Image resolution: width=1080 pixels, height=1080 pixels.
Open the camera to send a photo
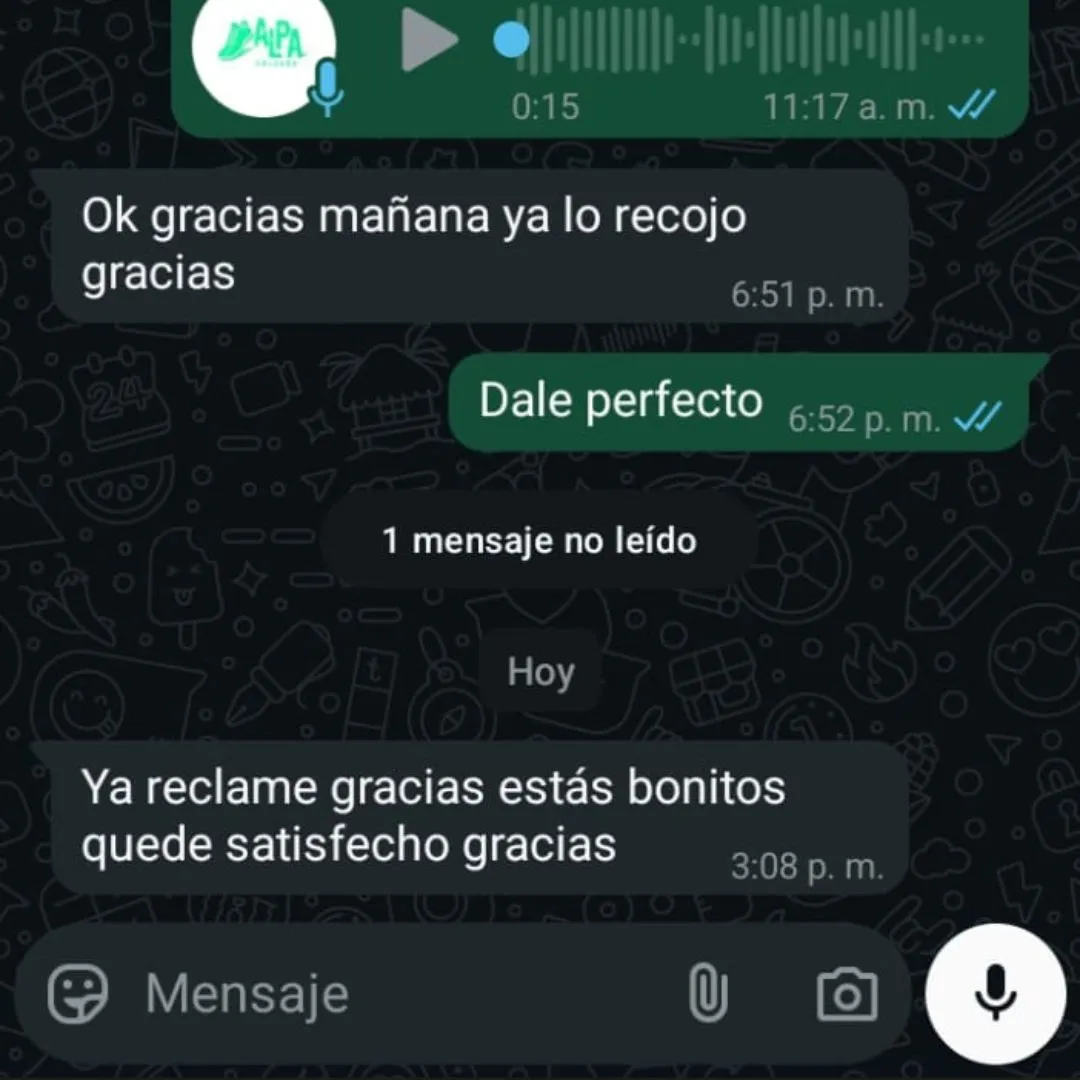click(x=847, y=995)
